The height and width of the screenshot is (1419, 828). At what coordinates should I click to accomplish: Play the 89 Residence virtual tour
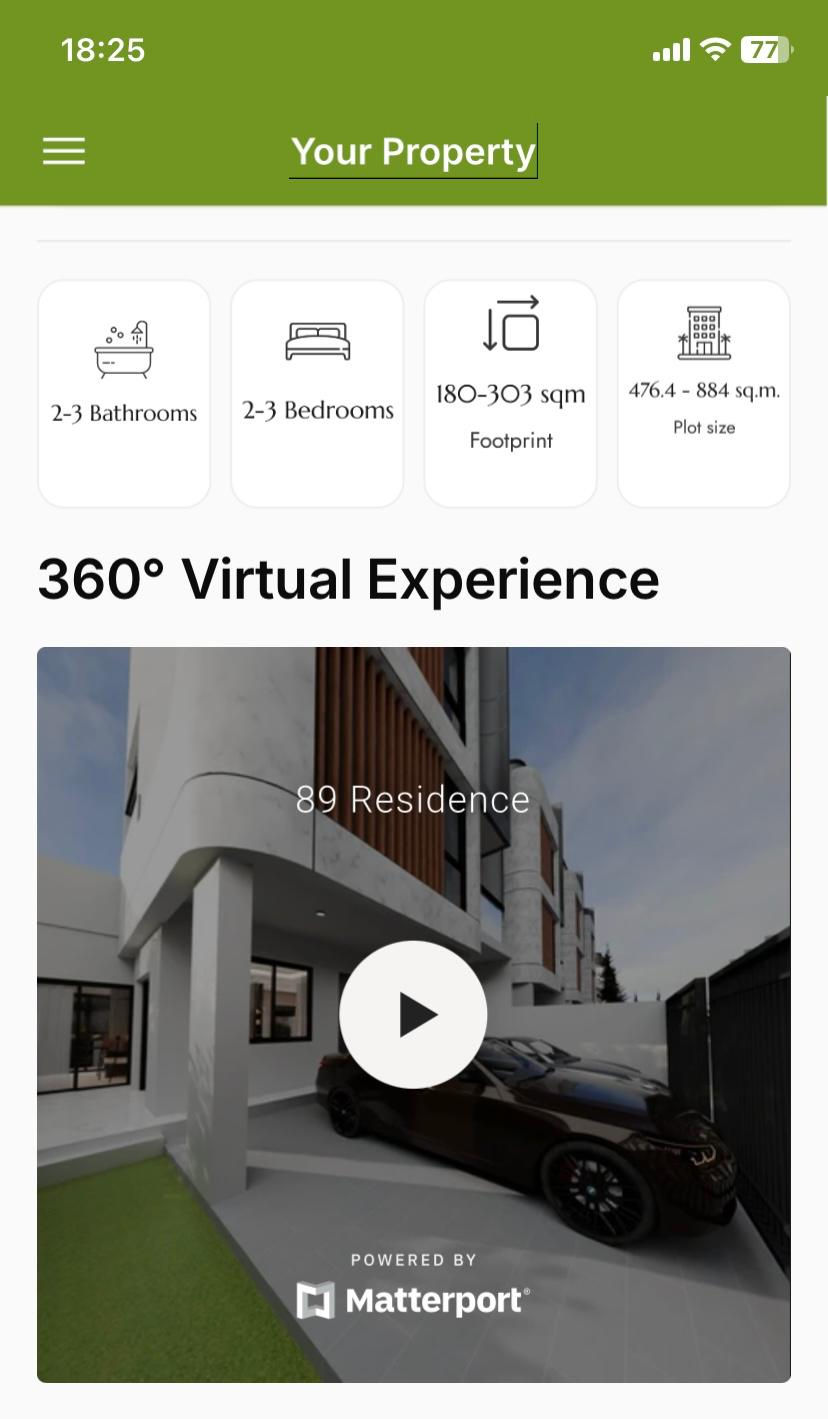pos(413,1014)
